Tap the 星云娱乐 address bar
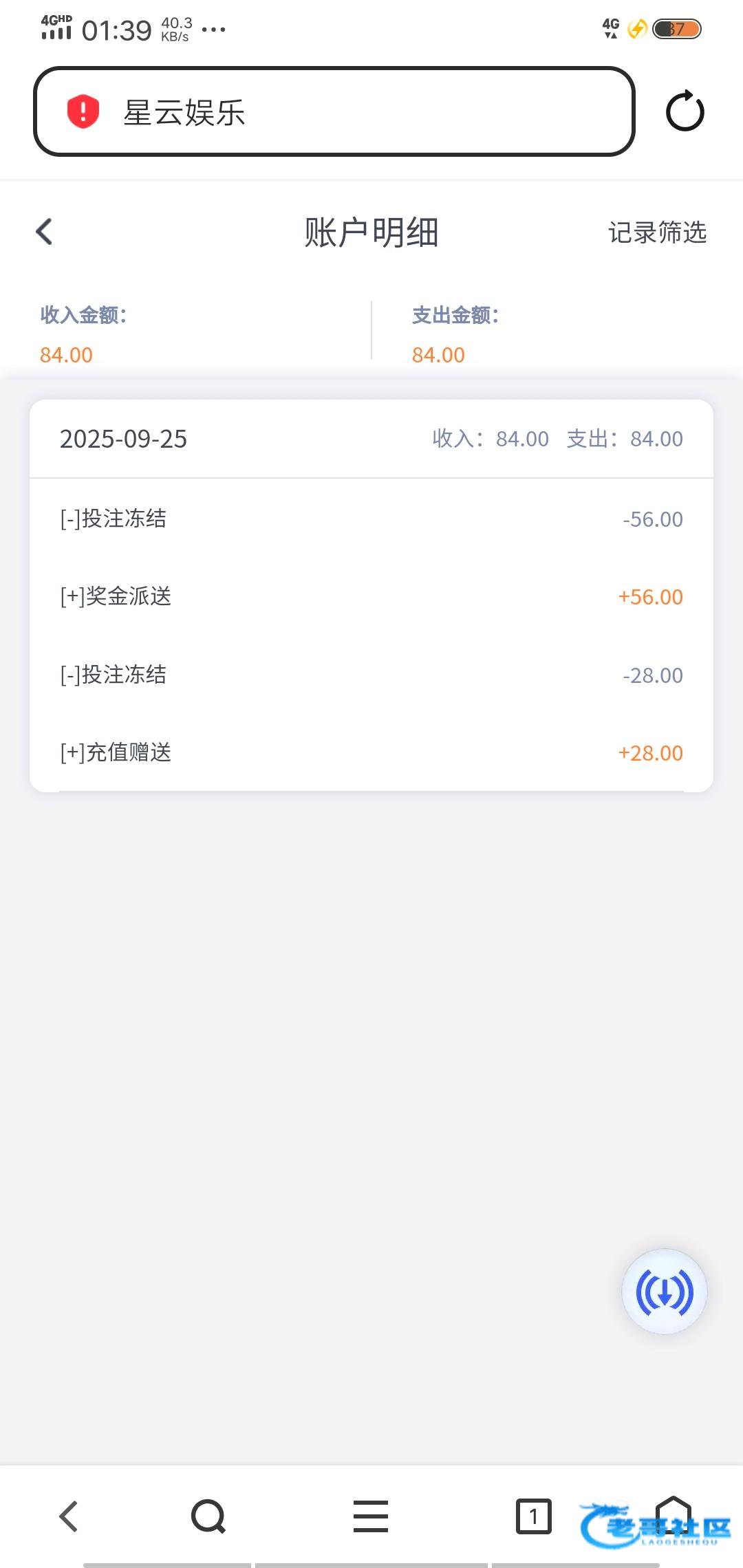 pyautogui.click(x=334, y=112)
